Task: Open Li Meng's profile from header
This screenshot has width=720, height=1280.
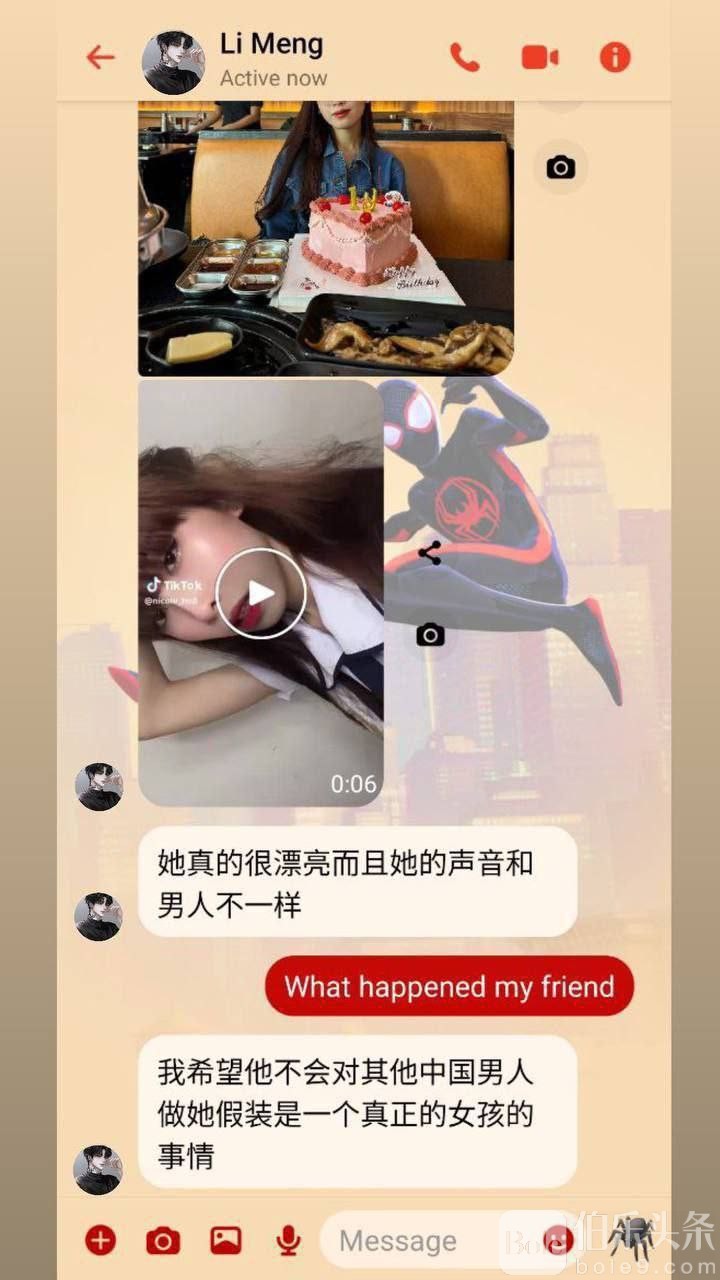Action: click(x=270, y=60)
